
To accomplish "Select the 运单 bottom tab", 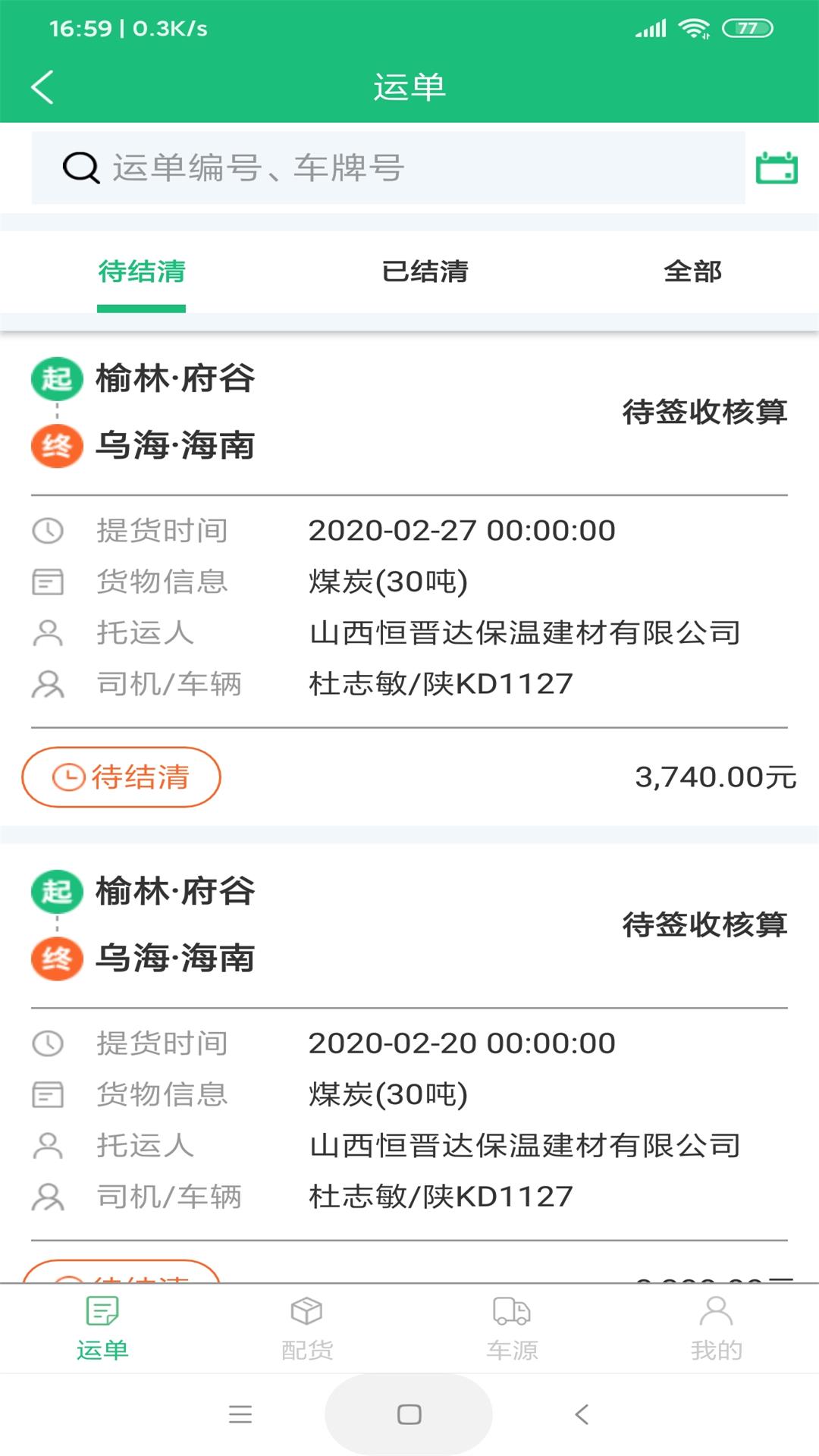I will pyautogui.click(x=102, y=1329).
